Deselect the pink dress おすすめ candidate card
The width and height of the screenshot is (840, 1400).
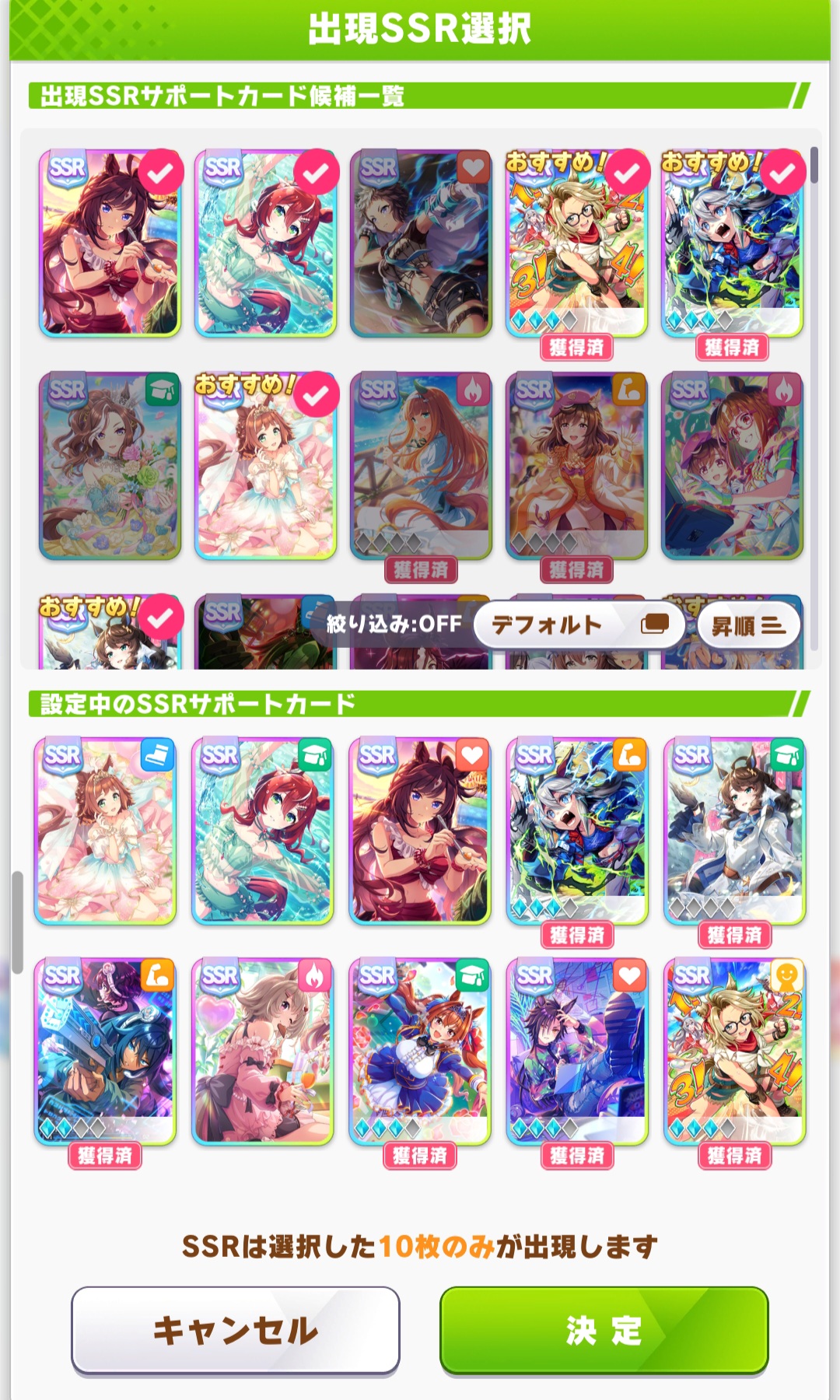point(265,466)
